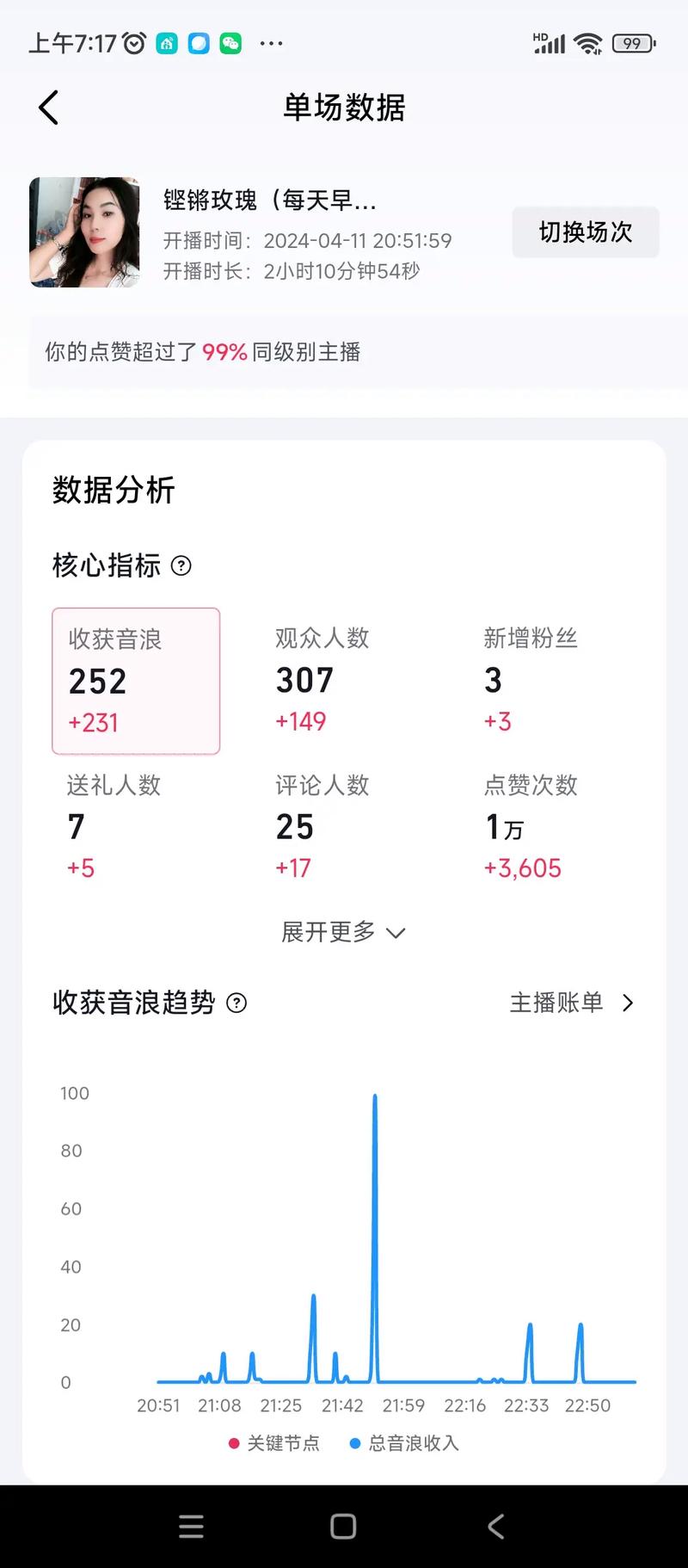The image size is (688, 1568).
Task: Tap the 收获音浪趋势 help question mark icon
Action: coord(236,1003)
